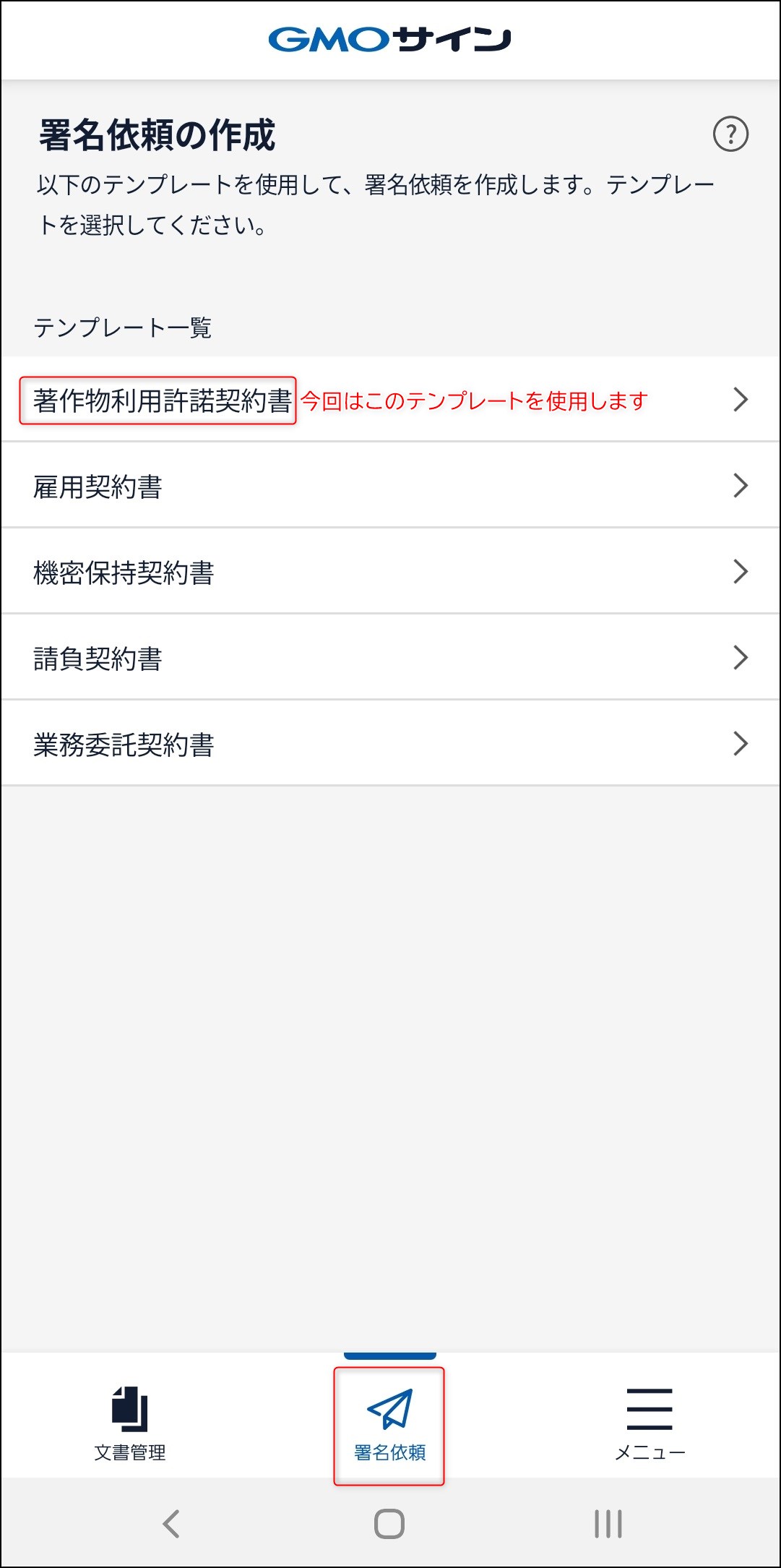Viewport: 781px width, 1568px height.
Task: Open the 雇用契約書 template
Action: point(390,486)
